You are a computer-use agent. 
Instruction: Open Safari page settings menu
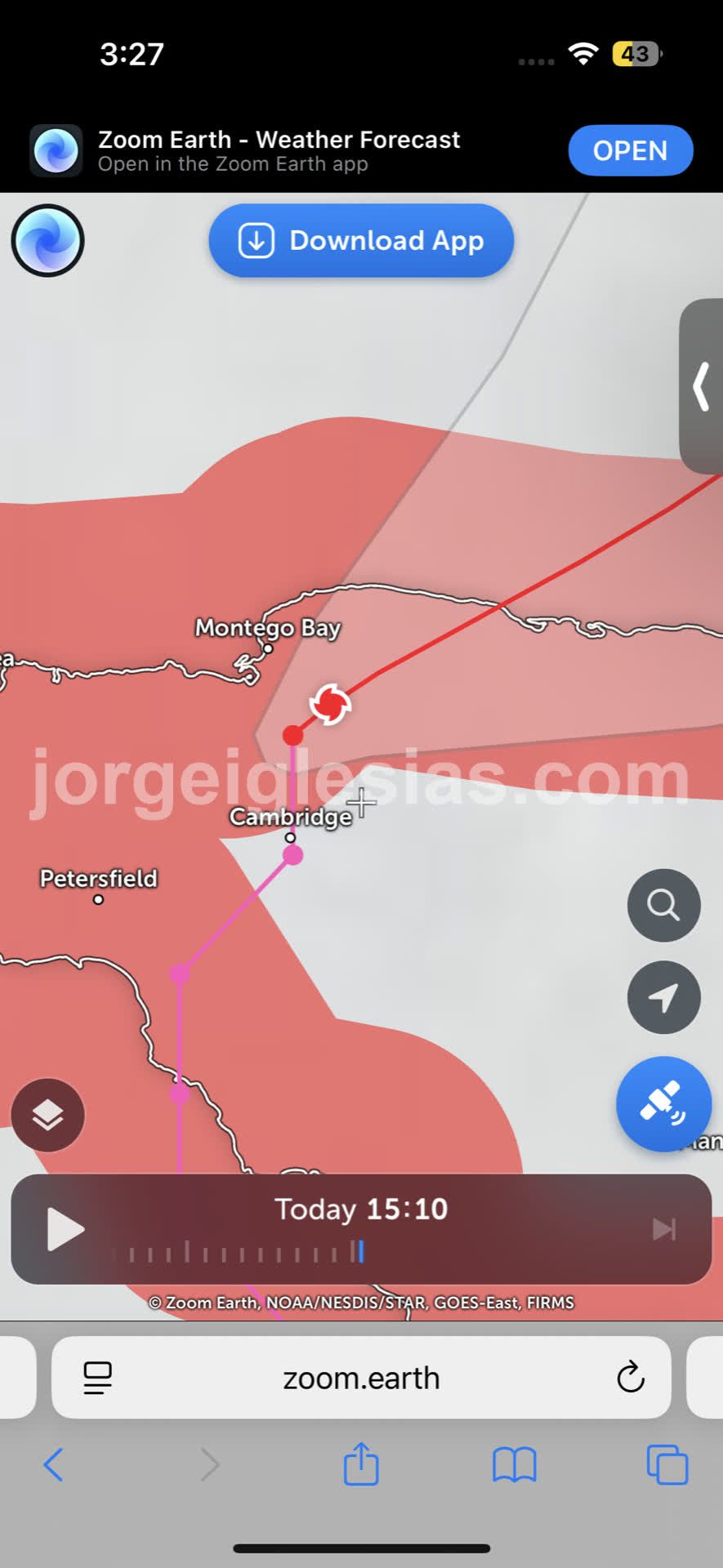point(98,1378)
